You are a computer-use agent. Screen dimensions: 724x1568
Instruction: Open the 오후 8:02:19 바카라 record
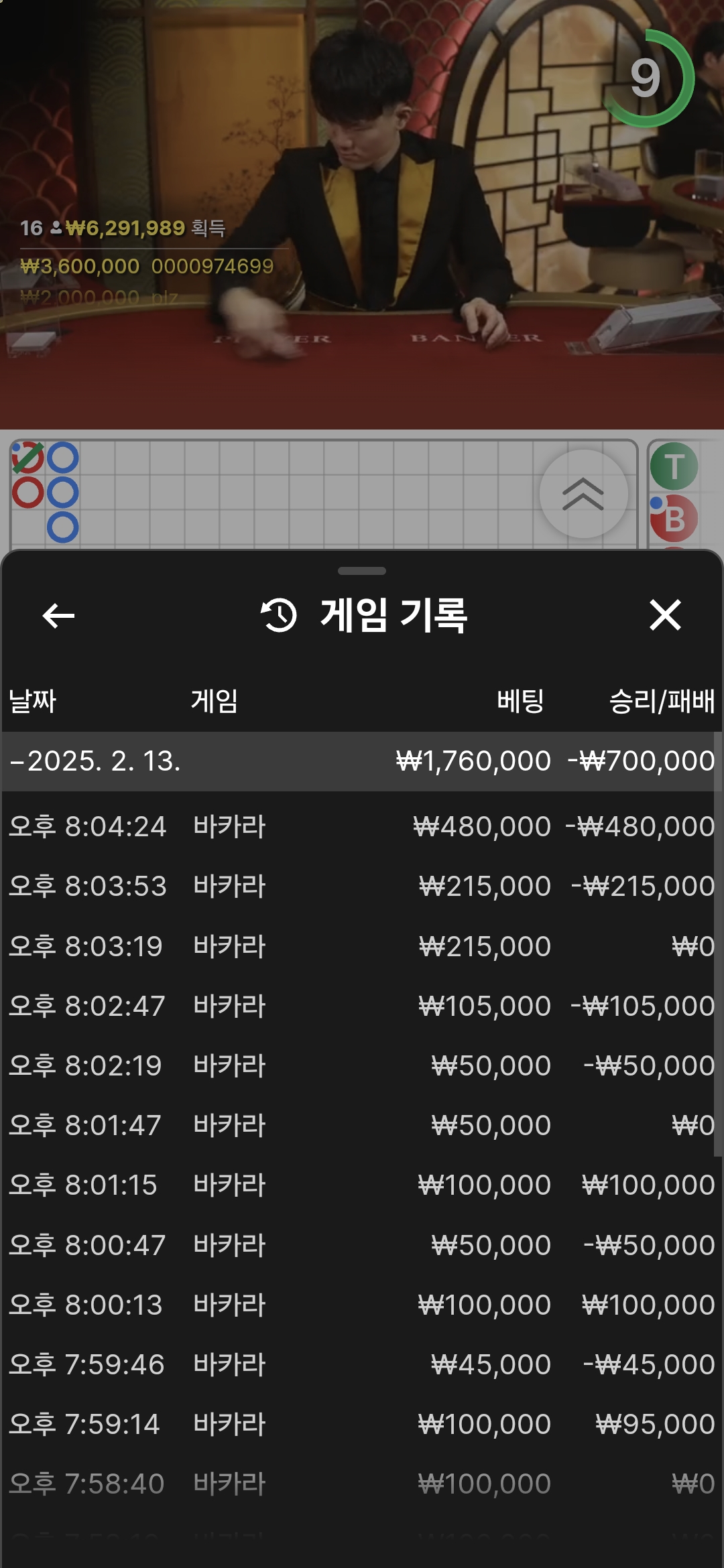(x=362, y=1065)
